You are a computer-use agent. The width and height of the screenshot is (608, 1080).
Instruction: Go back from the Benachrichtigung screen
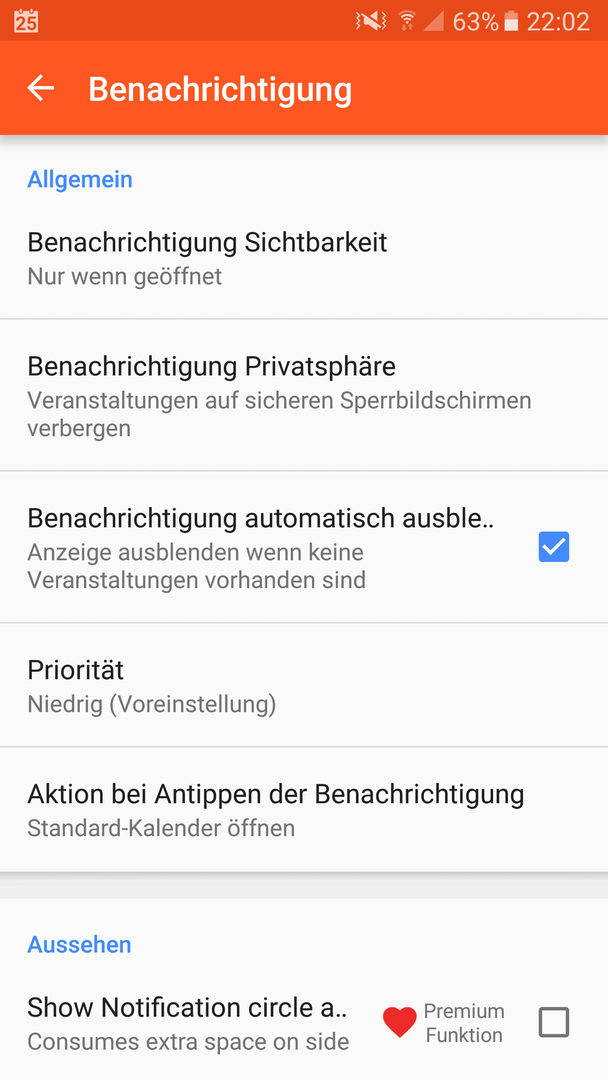[x=41, y=88]
